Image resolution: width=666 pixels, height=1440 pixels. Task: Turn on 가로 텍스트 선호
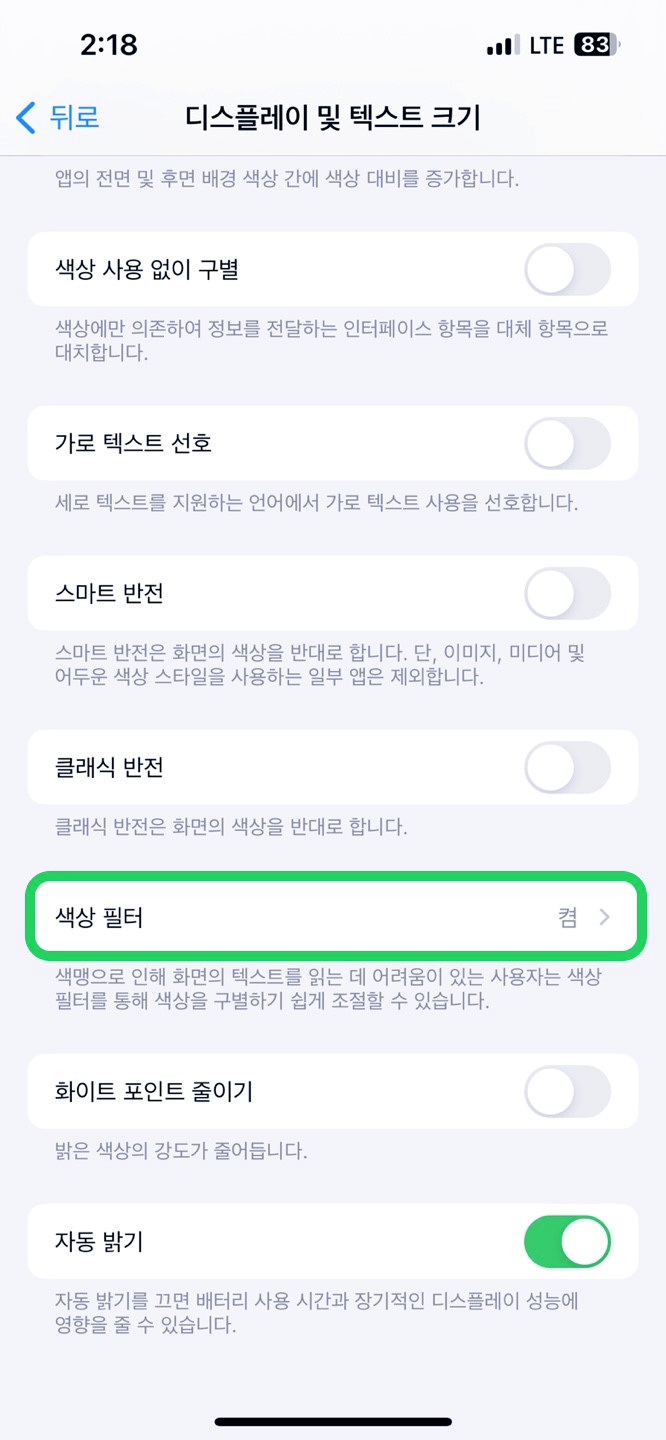[567, 443]
